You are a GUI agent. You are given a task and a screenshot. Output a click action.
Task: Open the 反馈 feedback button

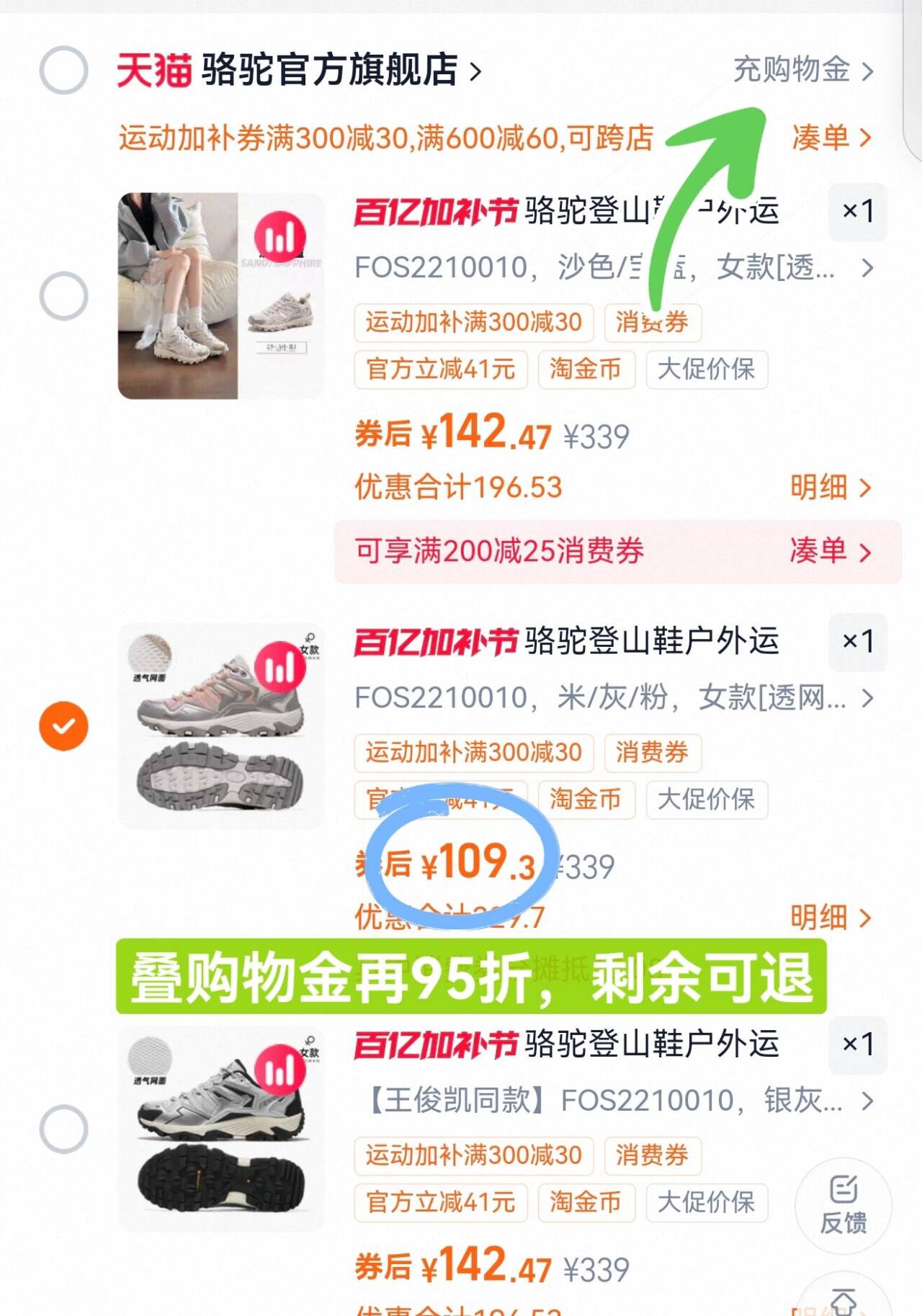coord(843,1205)
